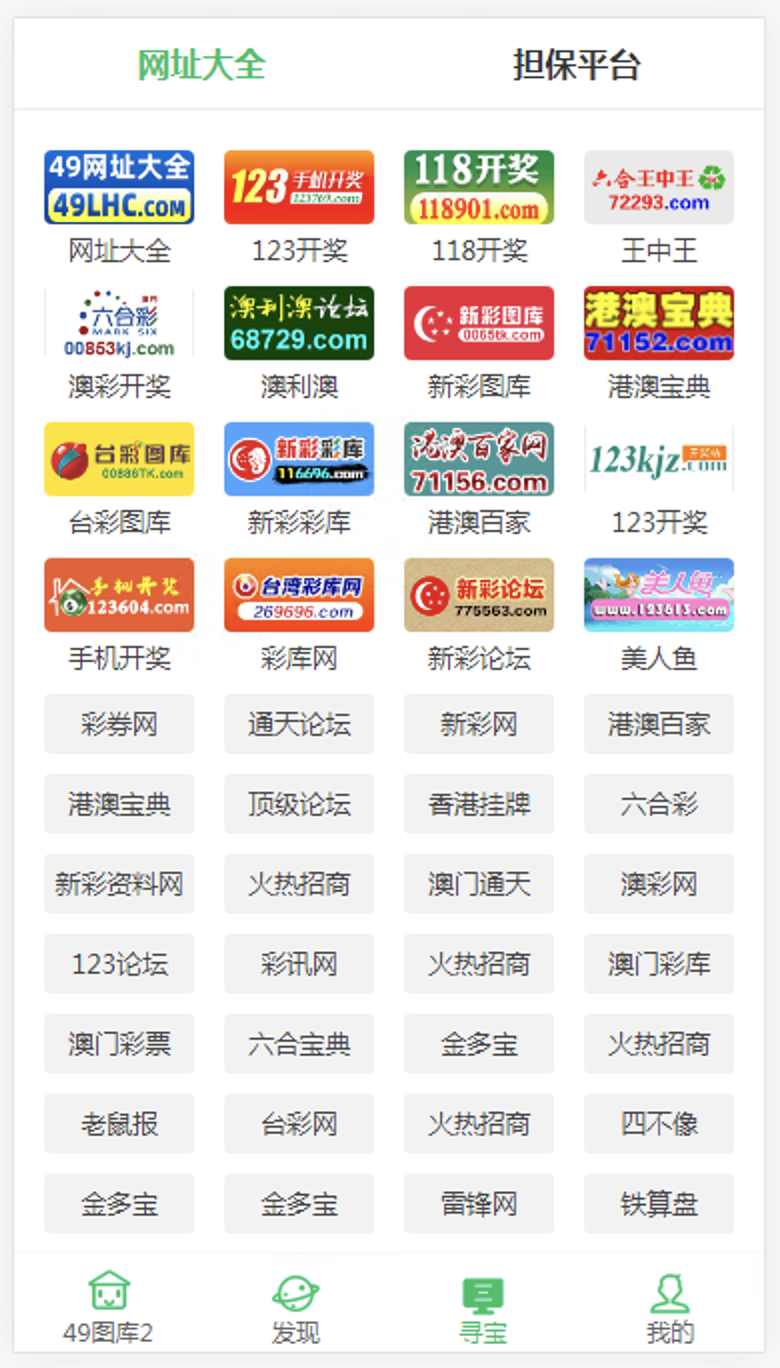
Task: Open the 我的 profile tab
Action: coord(670,1307)
